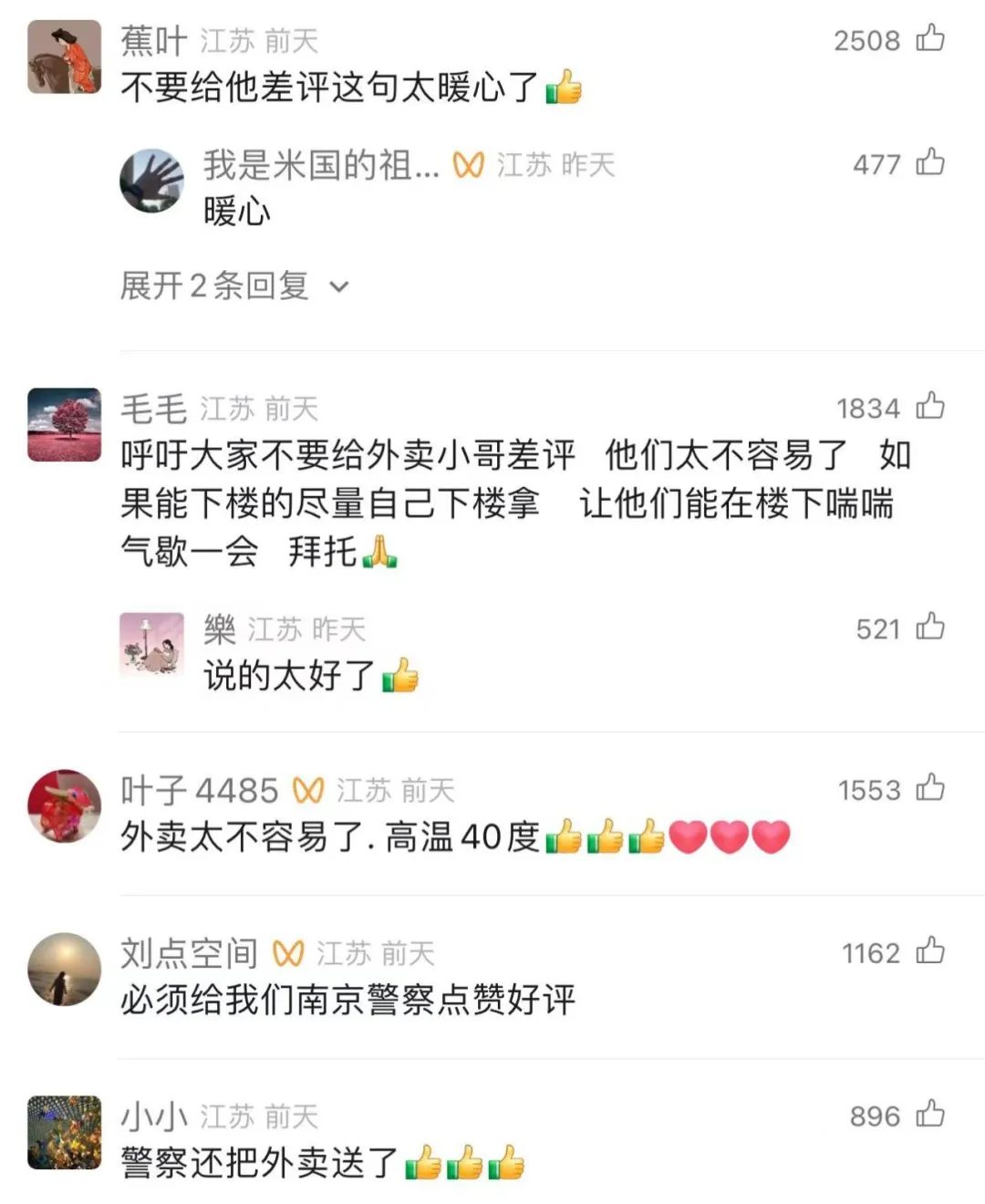Like 毛毛's comment with 1834 likes
Image resolution: width=985 pixels, height=1204 pixels.
pos(929,406)
